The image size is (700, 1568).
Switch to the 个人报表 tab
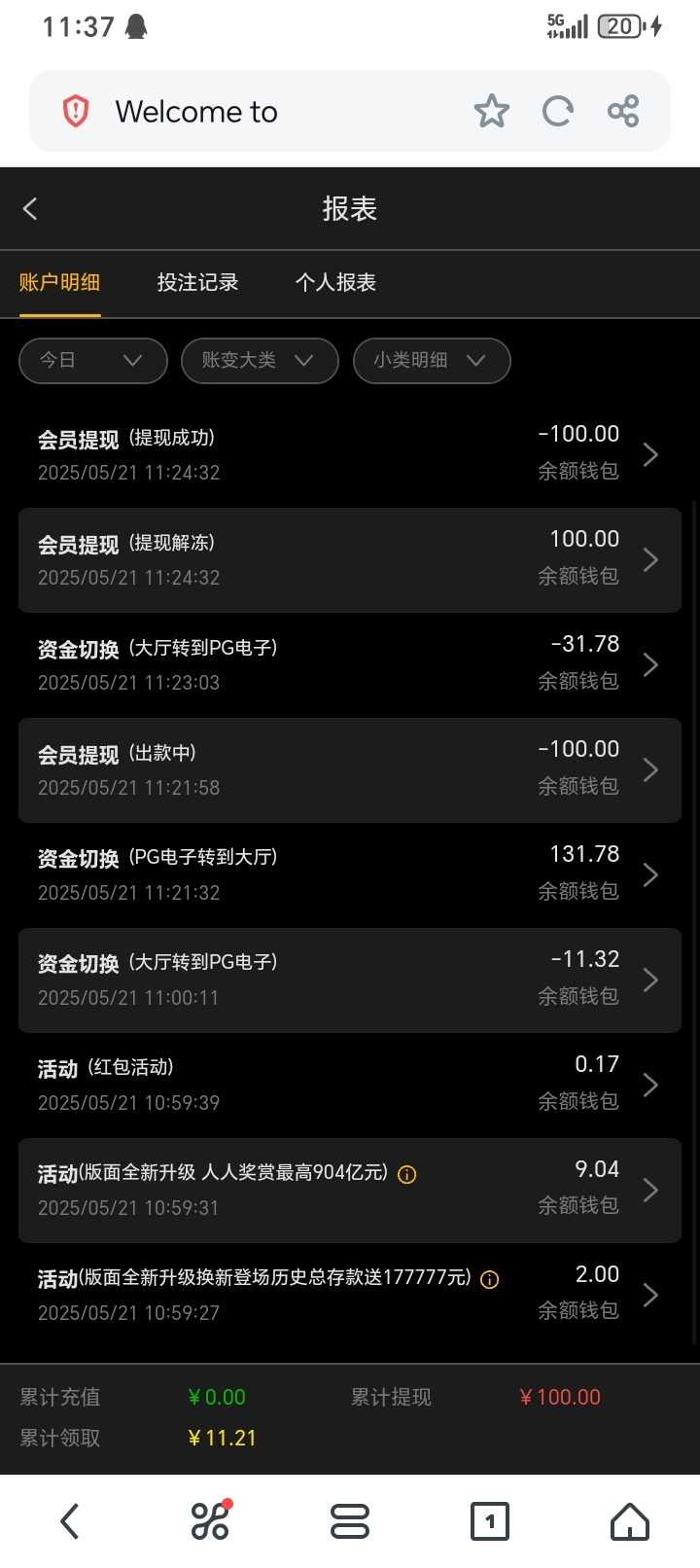(335, 282)
